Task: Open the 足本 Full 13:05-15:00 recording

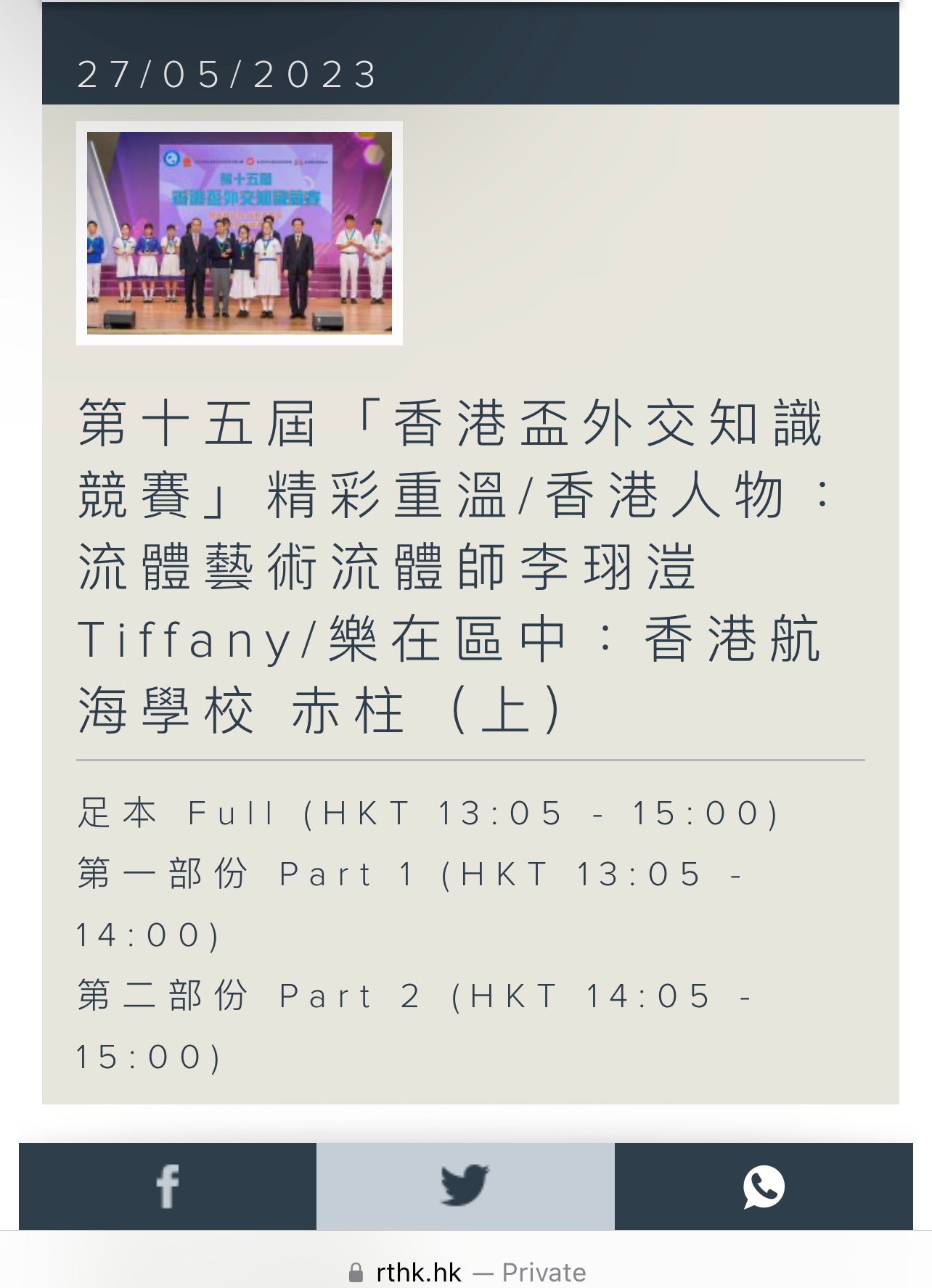Action: pos(428,813)
